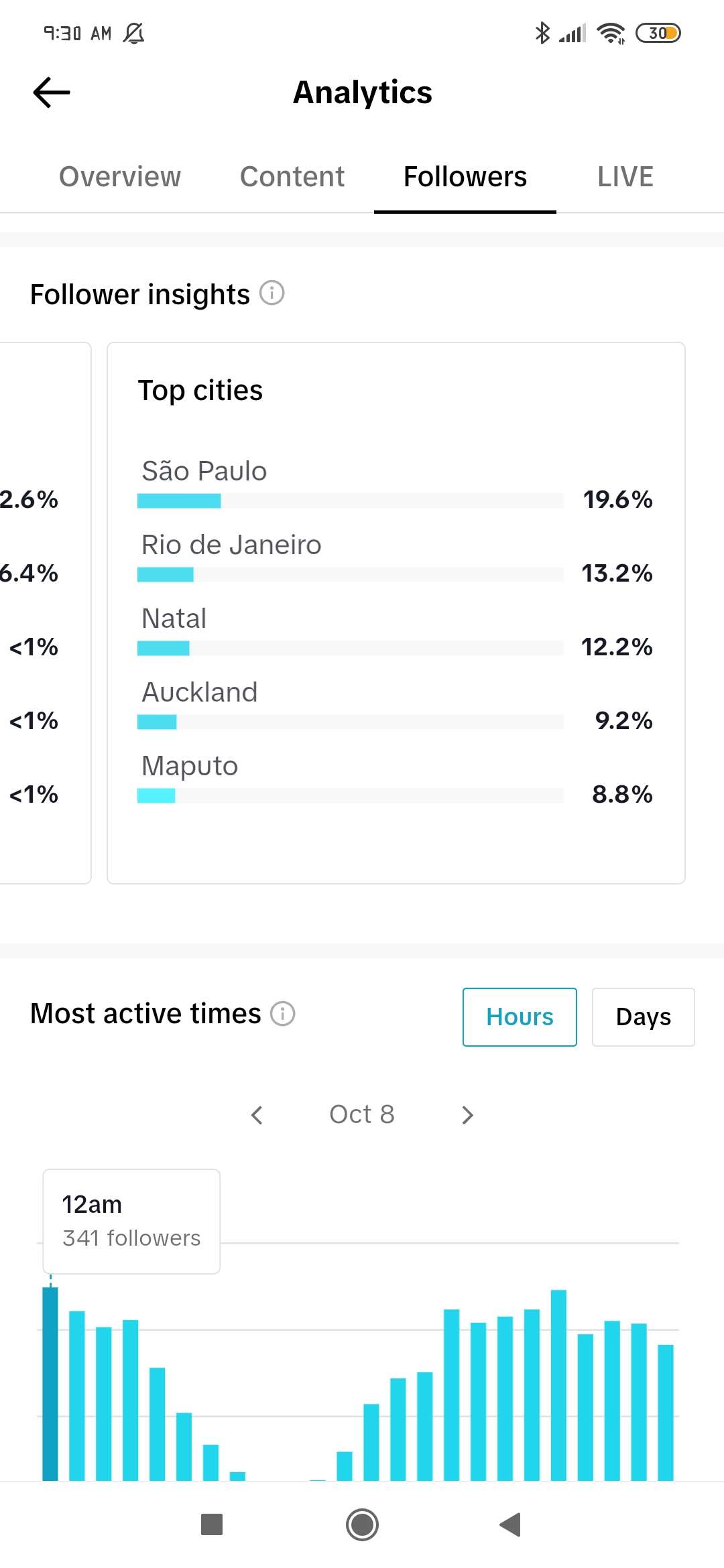Open info icon next to Most active times
The width and height of the screenshot is (724, 1568).
pyautogui.click(x=283, y=1013)
